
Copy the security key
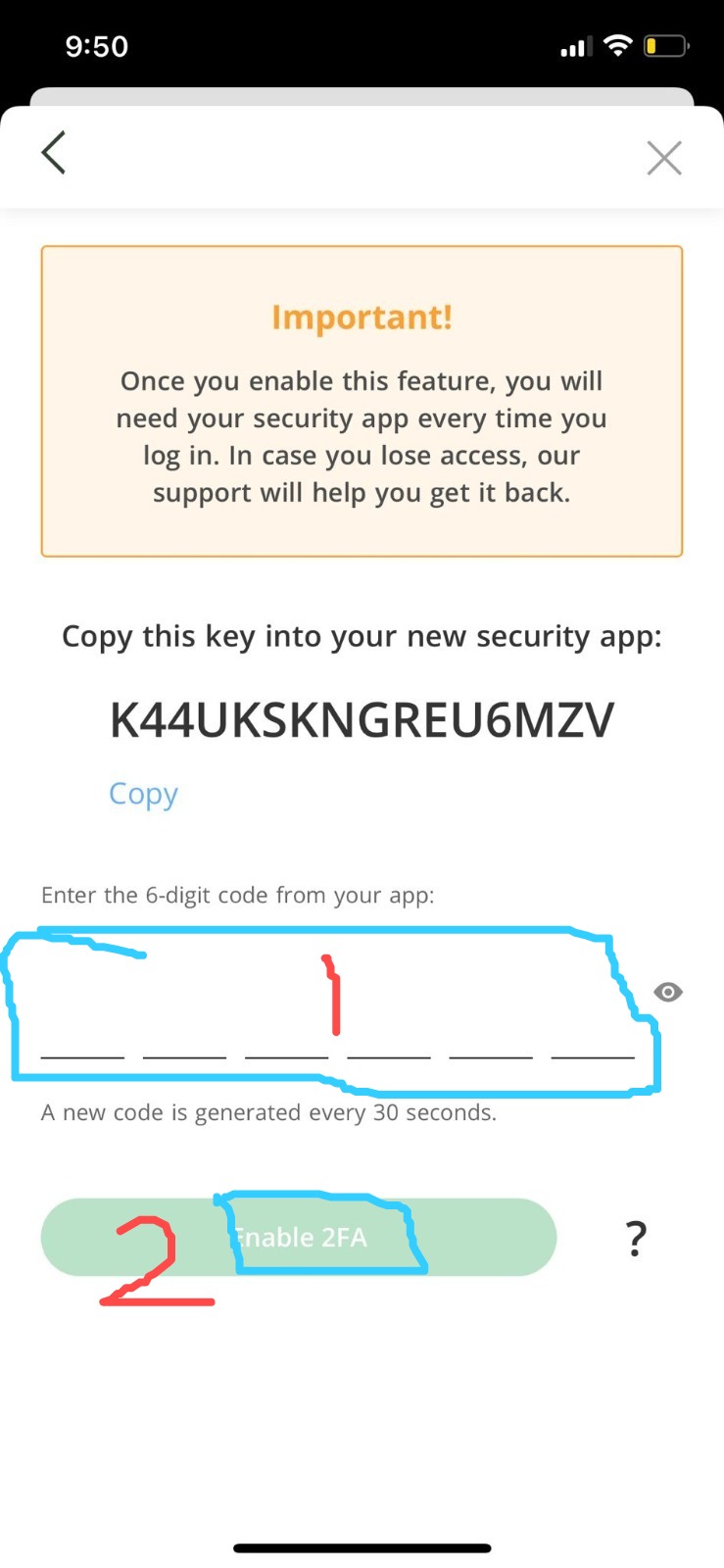point(143,794)
